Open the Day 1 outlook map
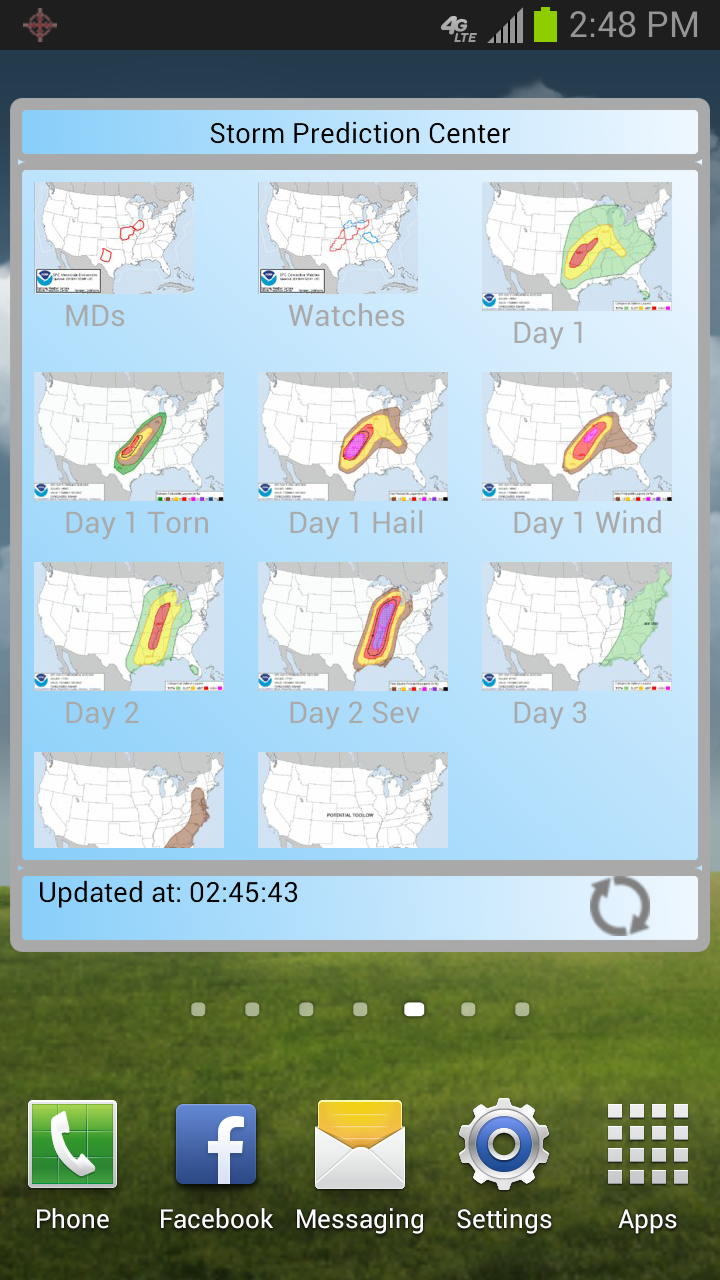Viewport: 720px width, 1280px height. pos(576,247)
